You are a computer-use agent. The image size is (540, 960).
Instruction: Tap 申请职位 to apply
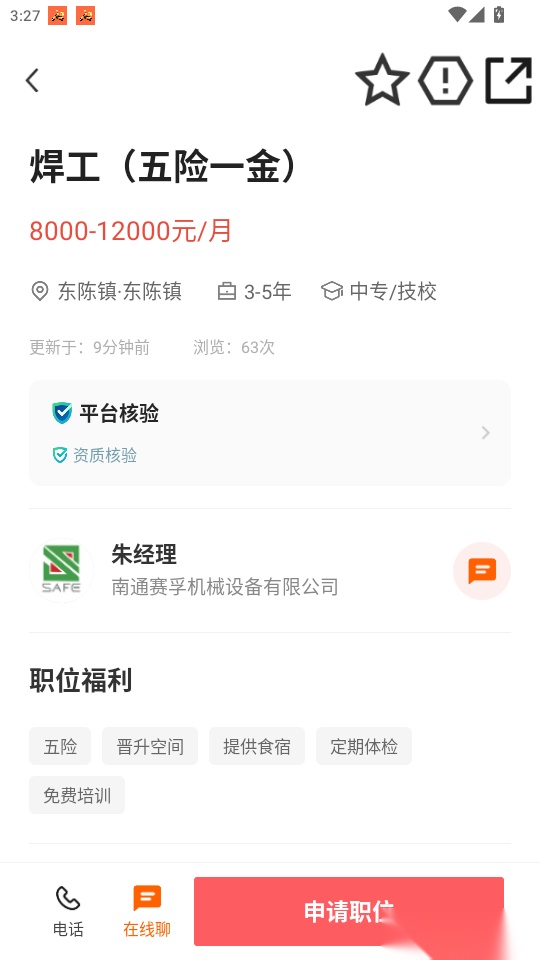(x=349, y=911)
